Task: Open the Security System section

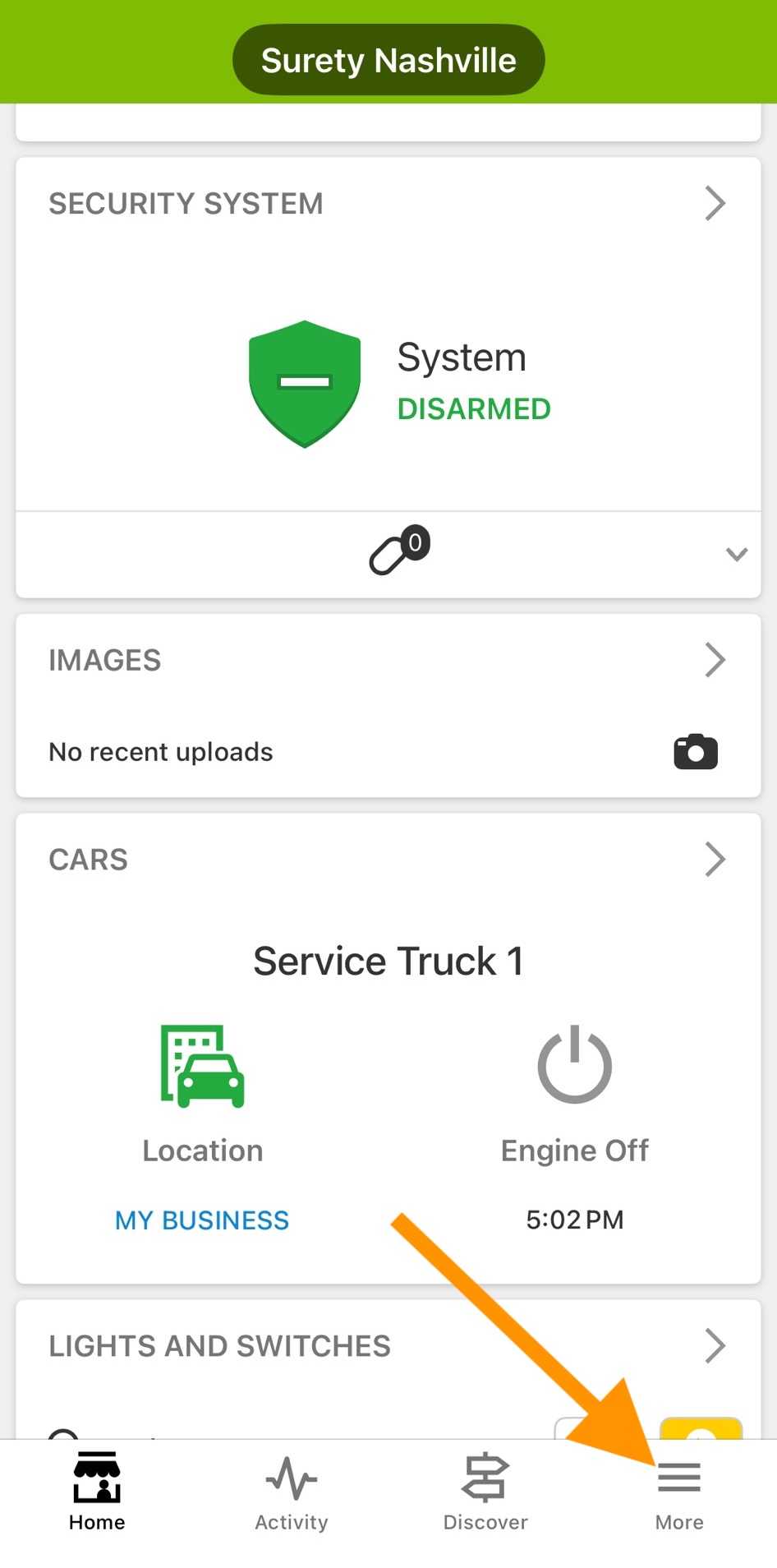Action: coord(715,203)
